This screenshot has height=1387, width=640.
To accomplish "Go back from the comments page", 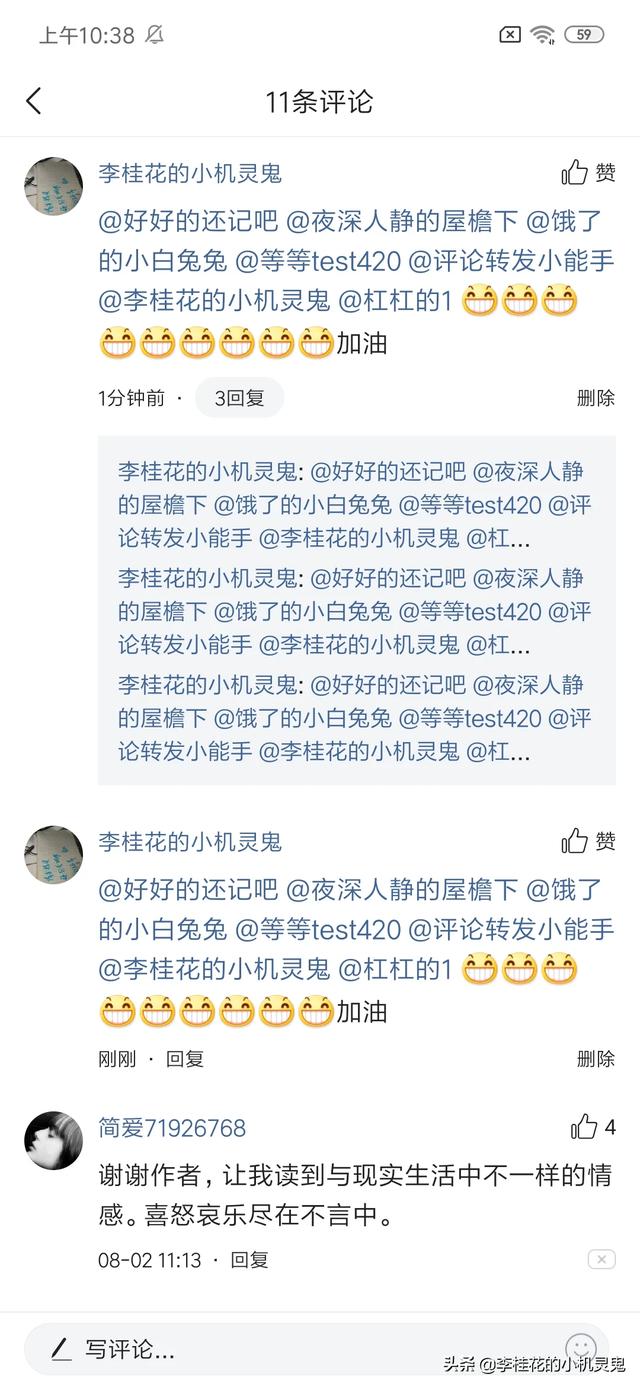I will point(34,101).
